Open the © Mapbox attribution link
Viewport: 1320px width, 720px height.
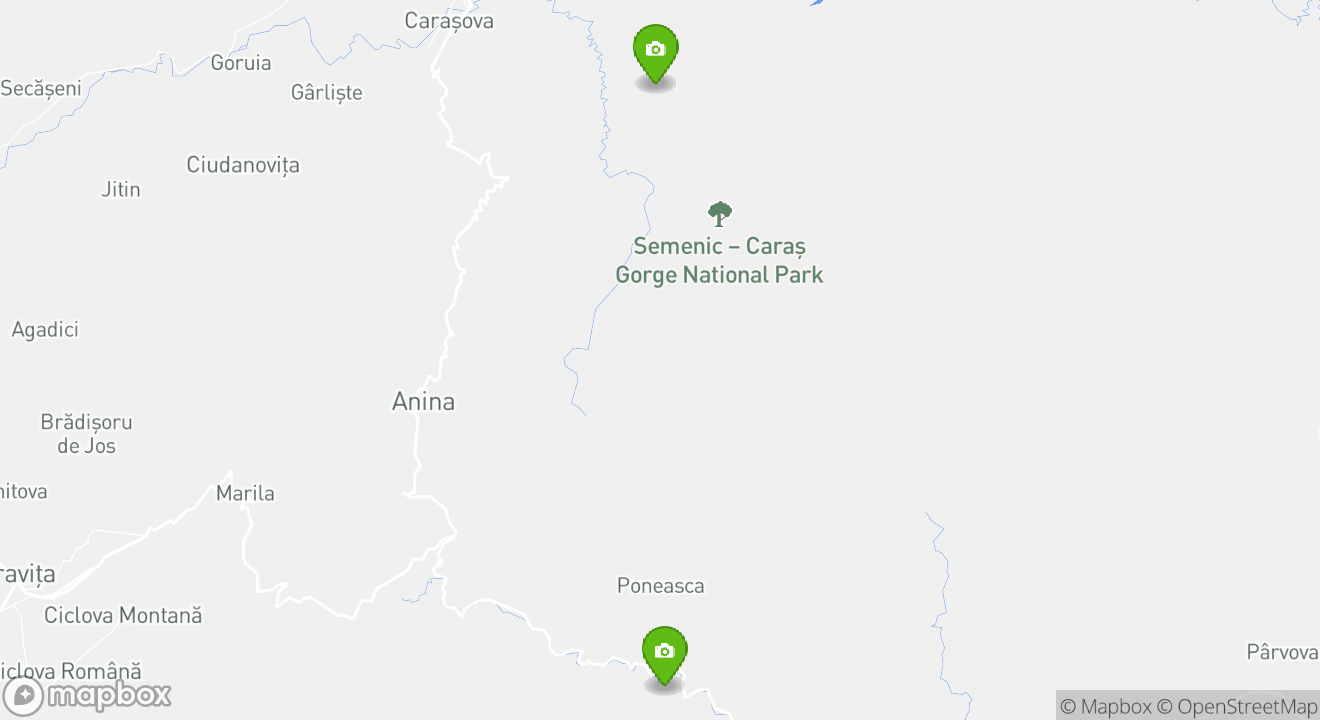(1105, 706)
